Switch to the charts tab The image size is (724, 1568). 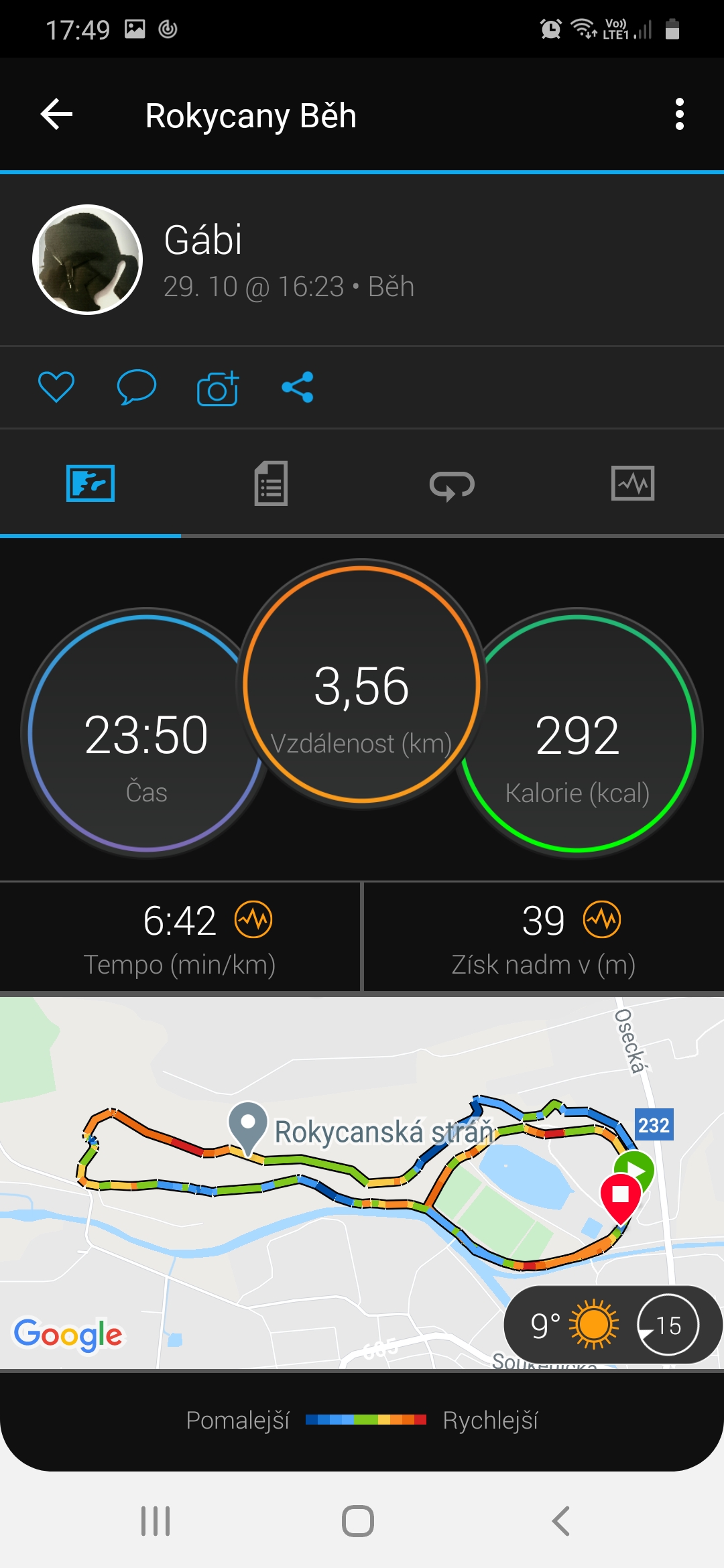[633, 483]
